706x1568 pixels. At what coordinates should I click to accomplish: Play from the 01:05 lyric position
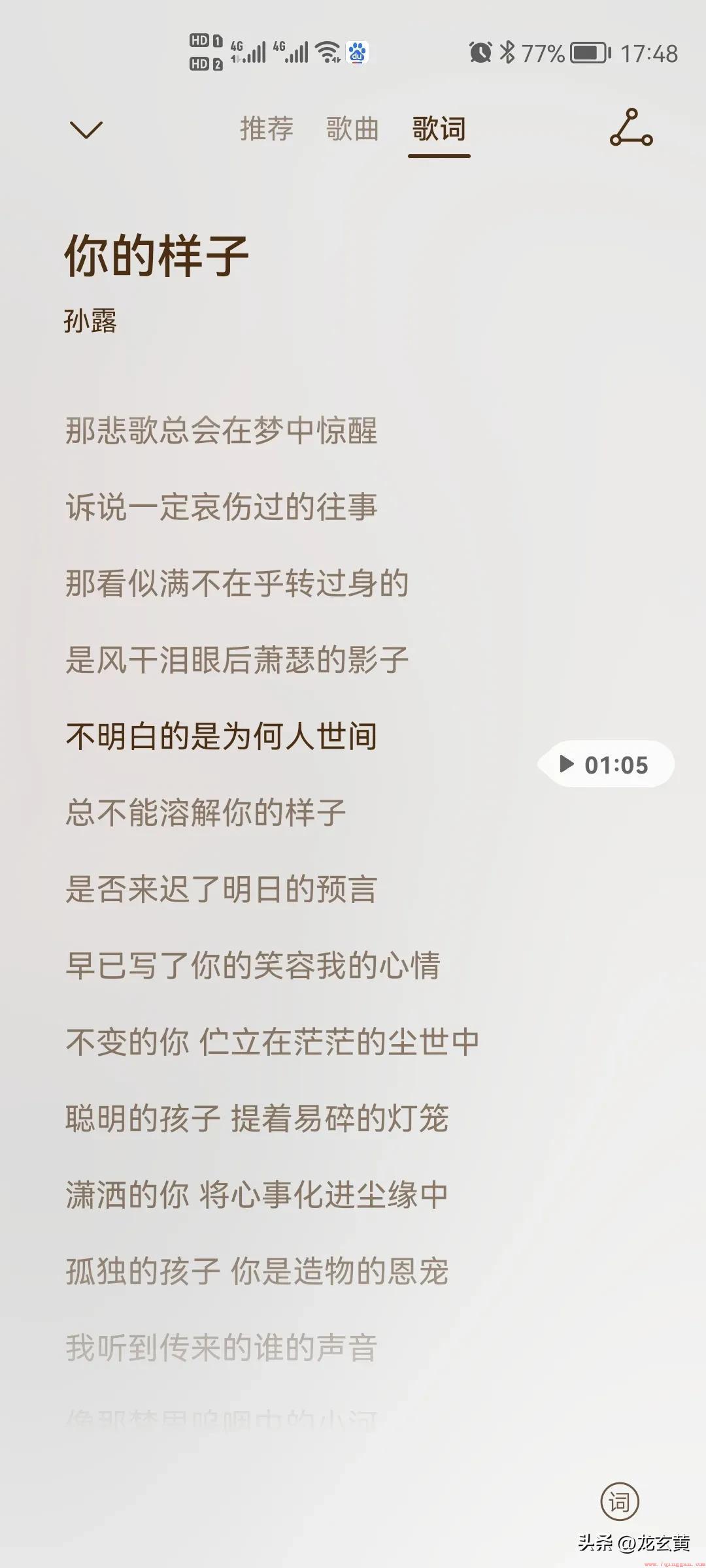605,764
